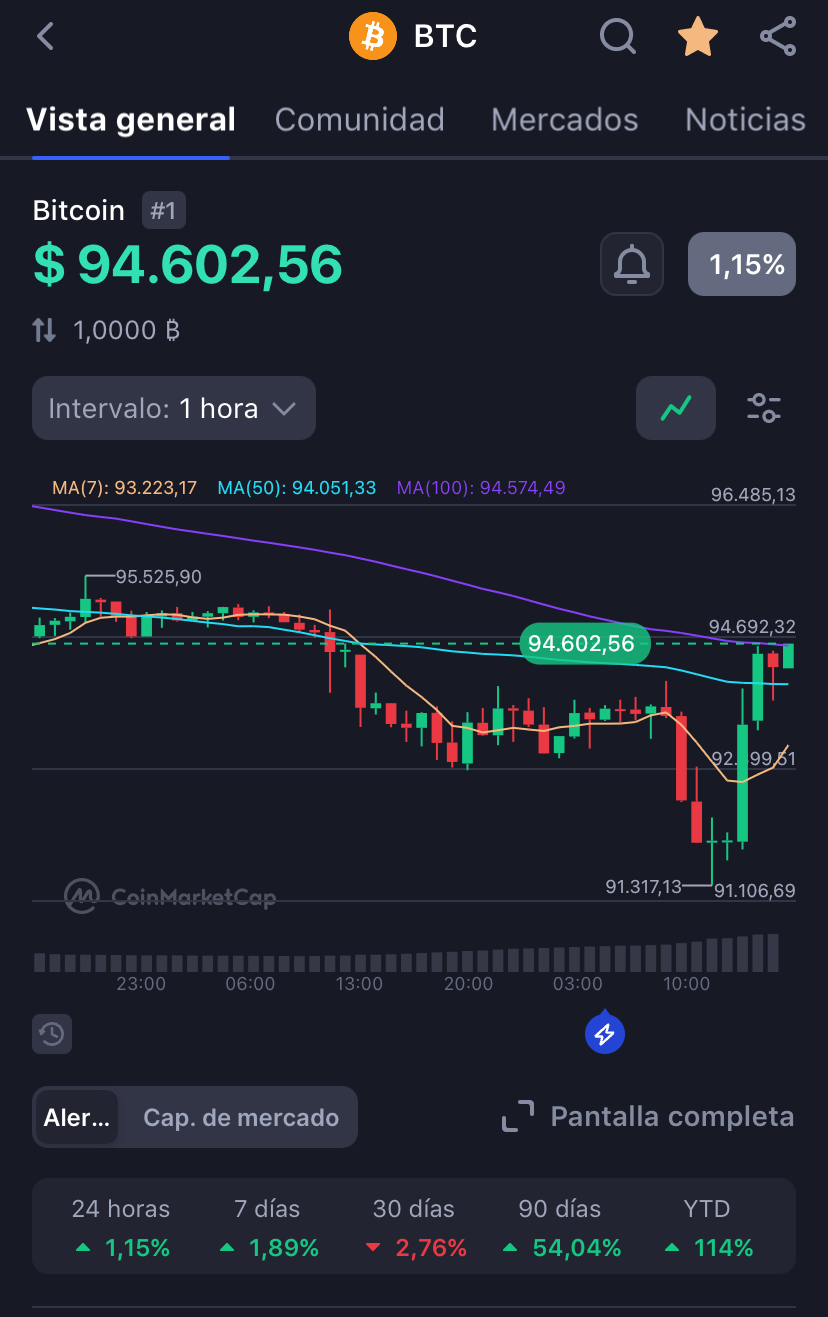This screenshot has height=1317, width=828.
Task: Switch to line chart view
Action: [x=676, y=408]
